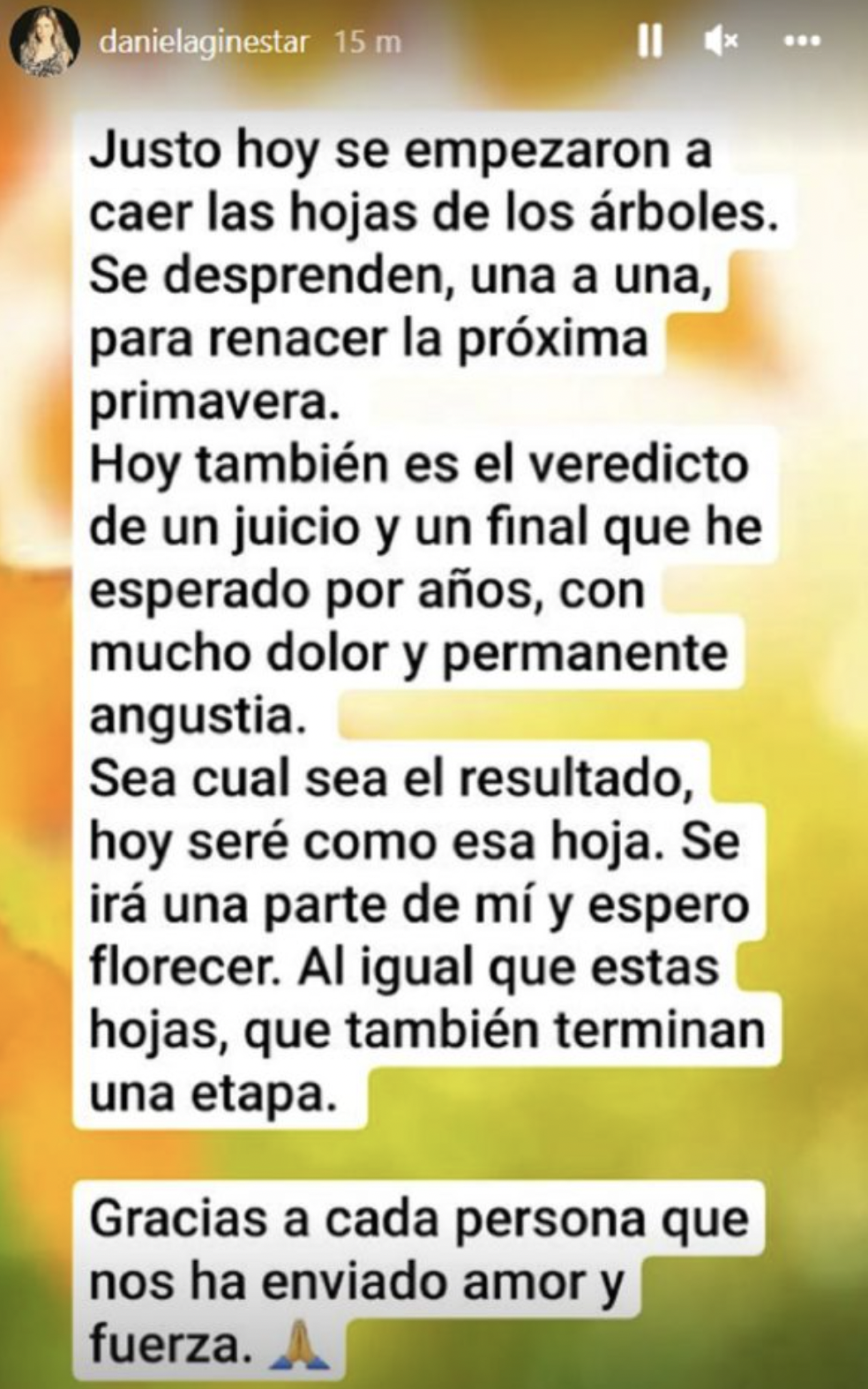Pause the story playback

[x=650, y=41]
